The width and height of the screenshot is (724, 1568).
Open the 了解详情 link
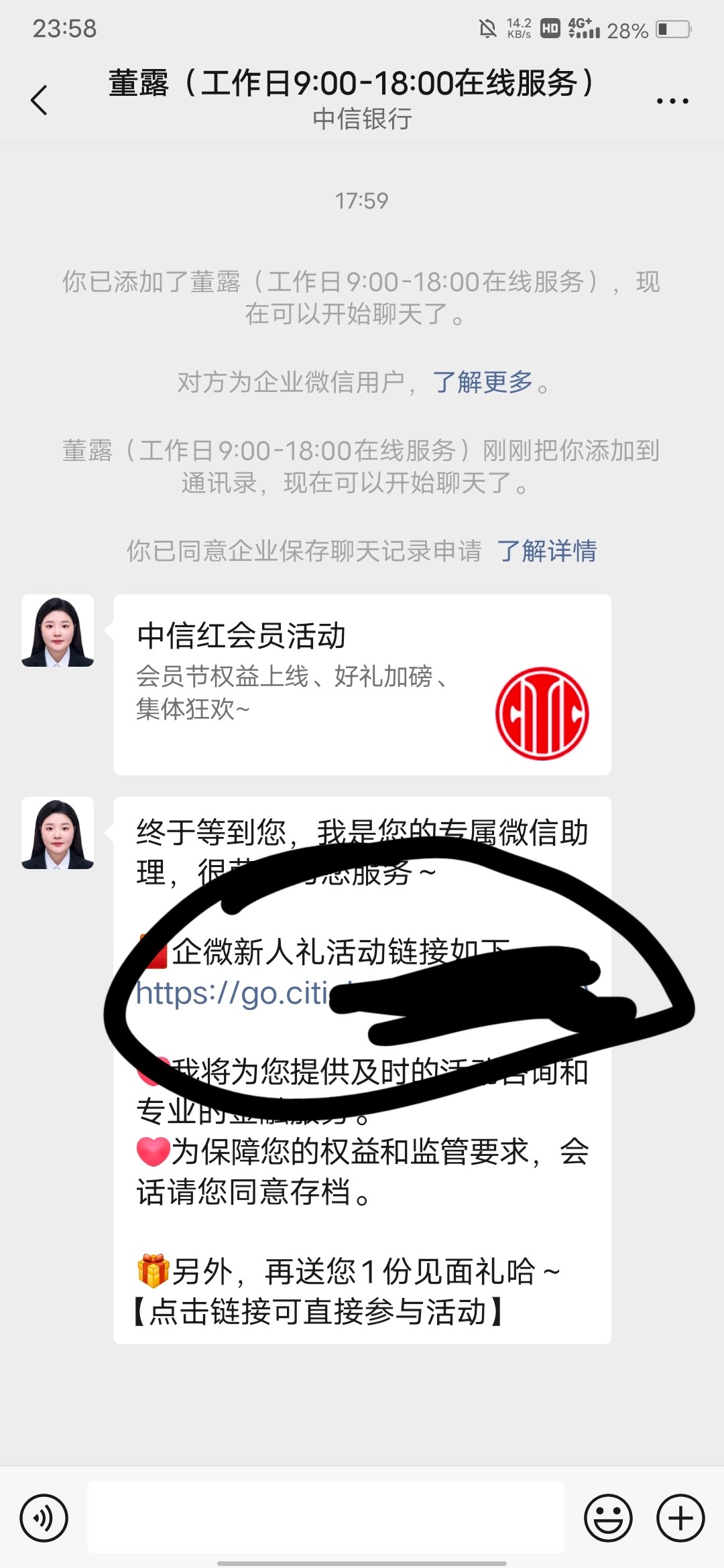(546, 551)
